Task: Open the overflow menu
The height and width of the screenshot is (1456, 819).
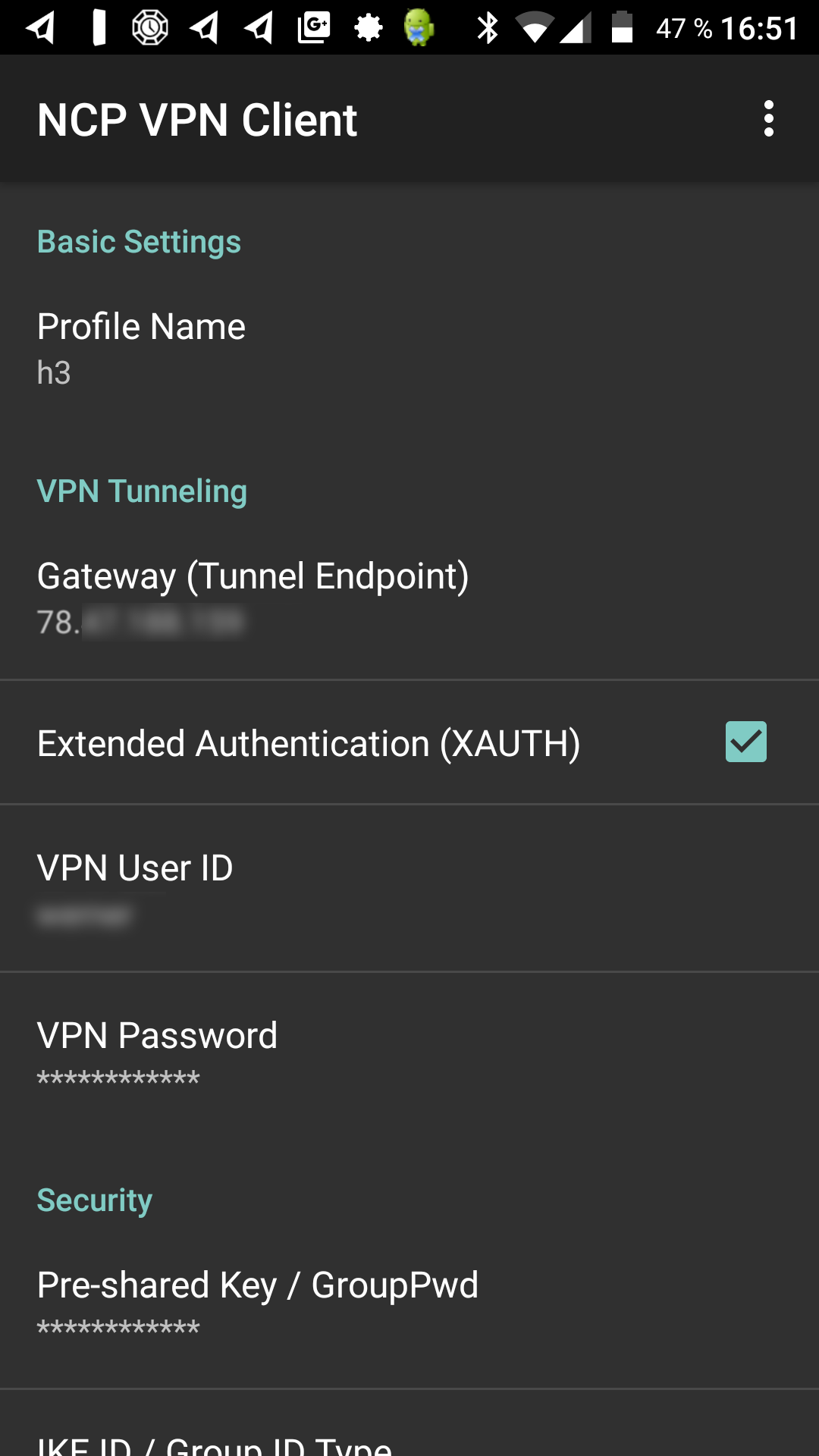Action: (769, 119)
